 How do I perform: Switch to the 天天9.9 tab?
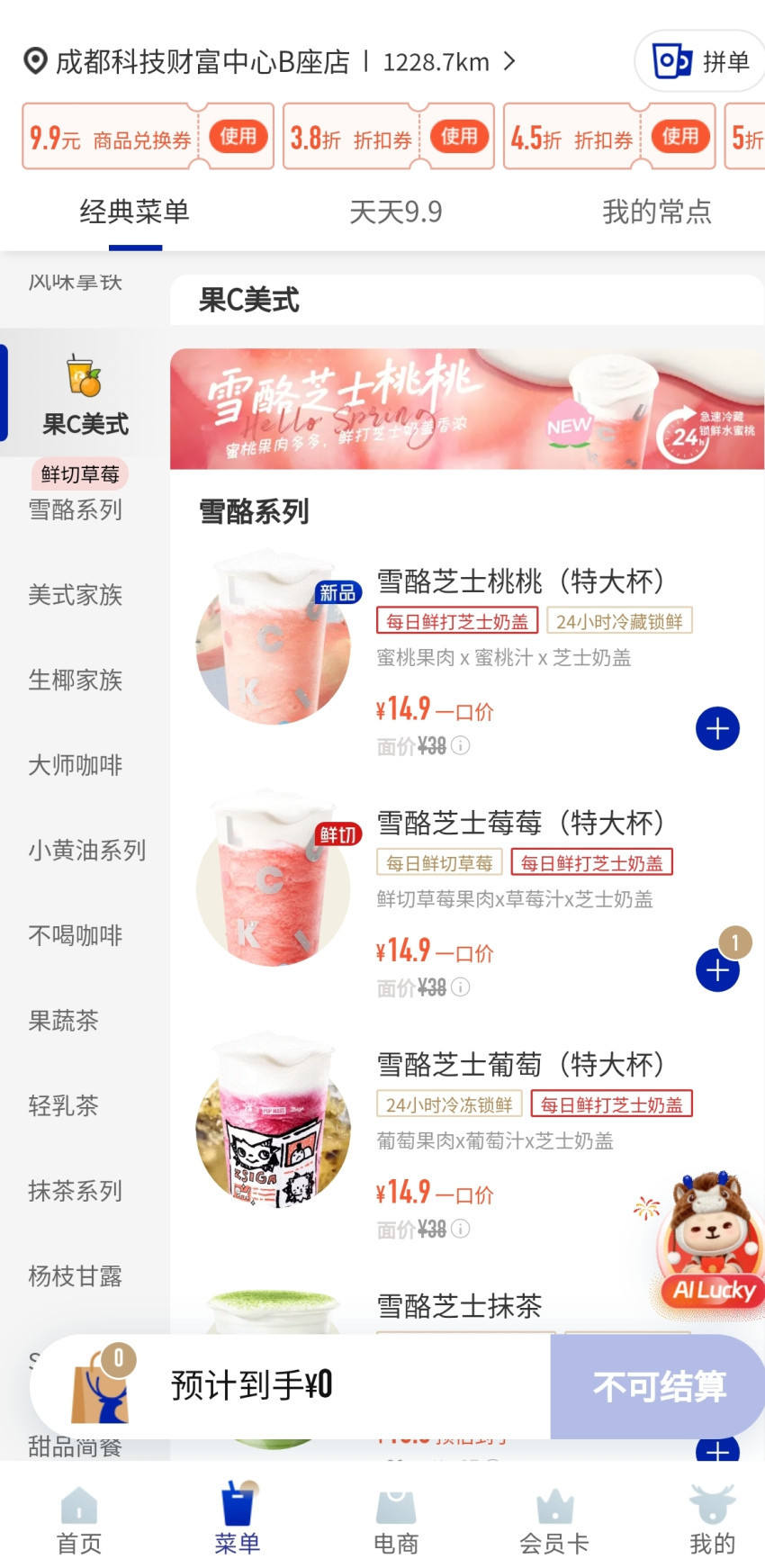[x=395, y=212]
